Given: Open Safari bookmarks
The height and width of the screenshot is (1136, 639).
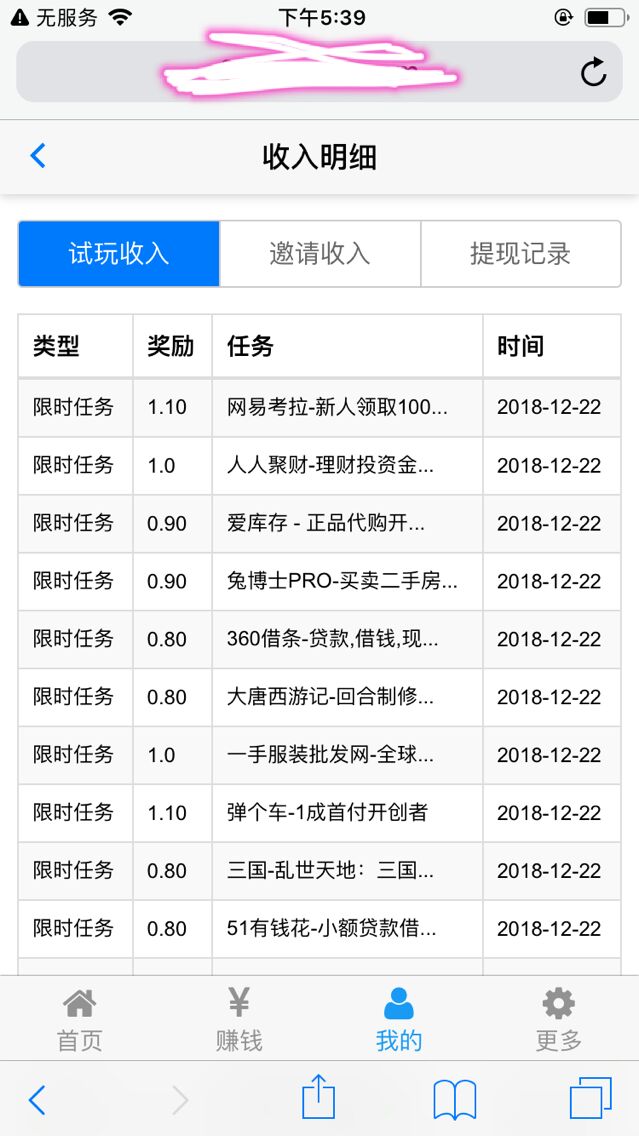Looking at the screenshot, I should [x=454, y=1100].
